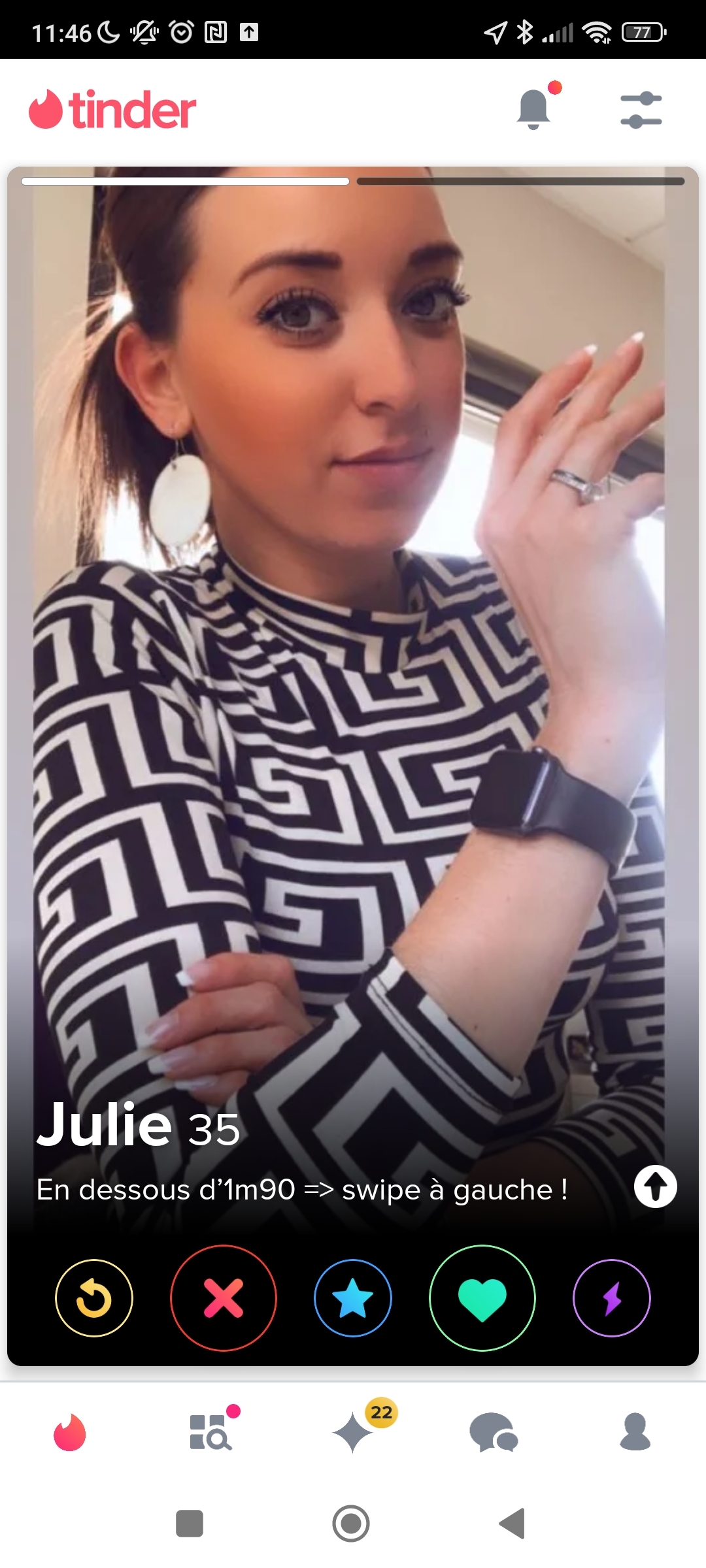This screenshot has height=1568, width=706.
Task: Rewind the last swipe
Action: 94,1298
